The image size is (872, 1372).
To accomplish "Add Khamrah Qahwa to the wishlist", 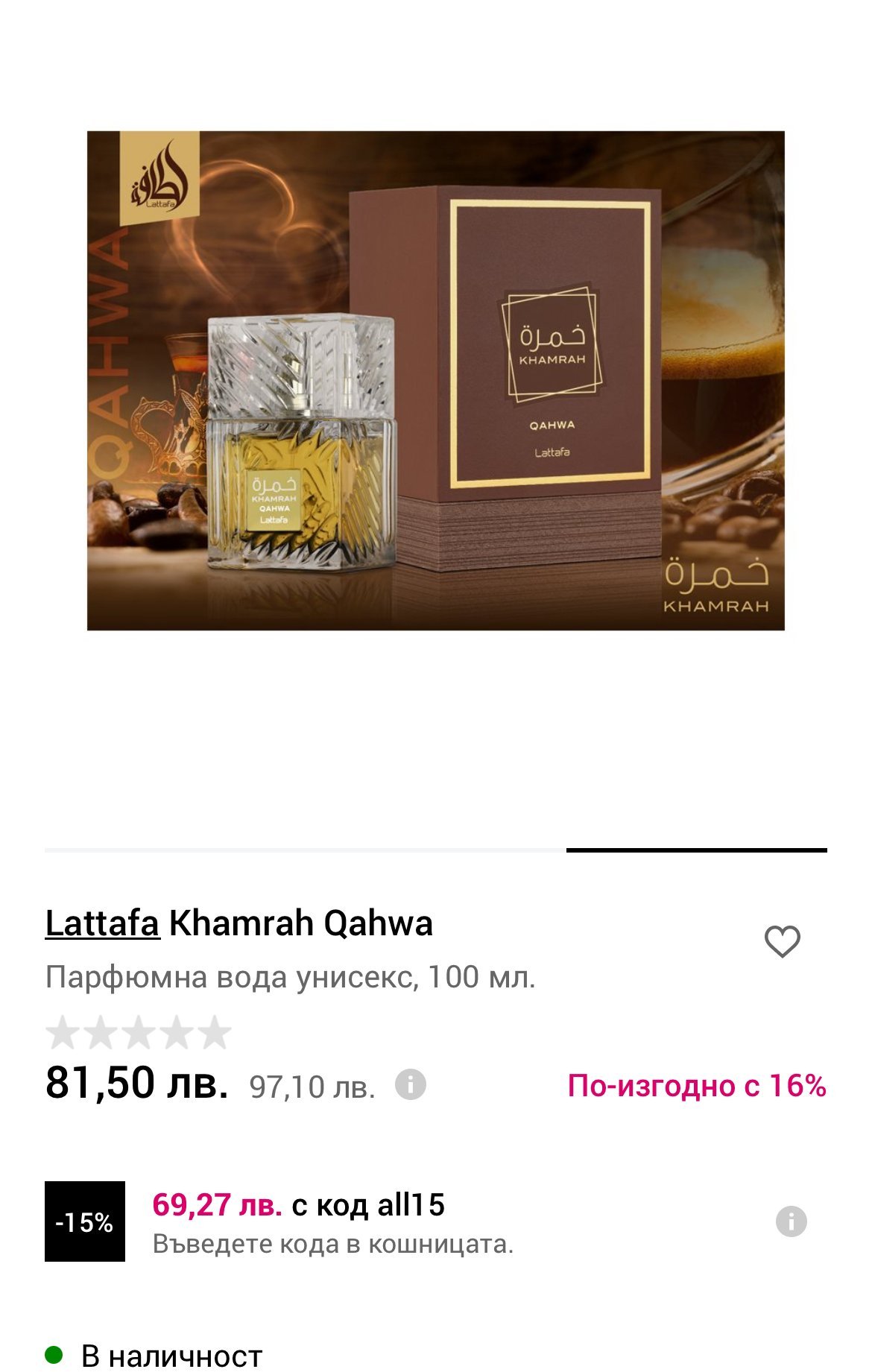I will click(x=782, y=941).
